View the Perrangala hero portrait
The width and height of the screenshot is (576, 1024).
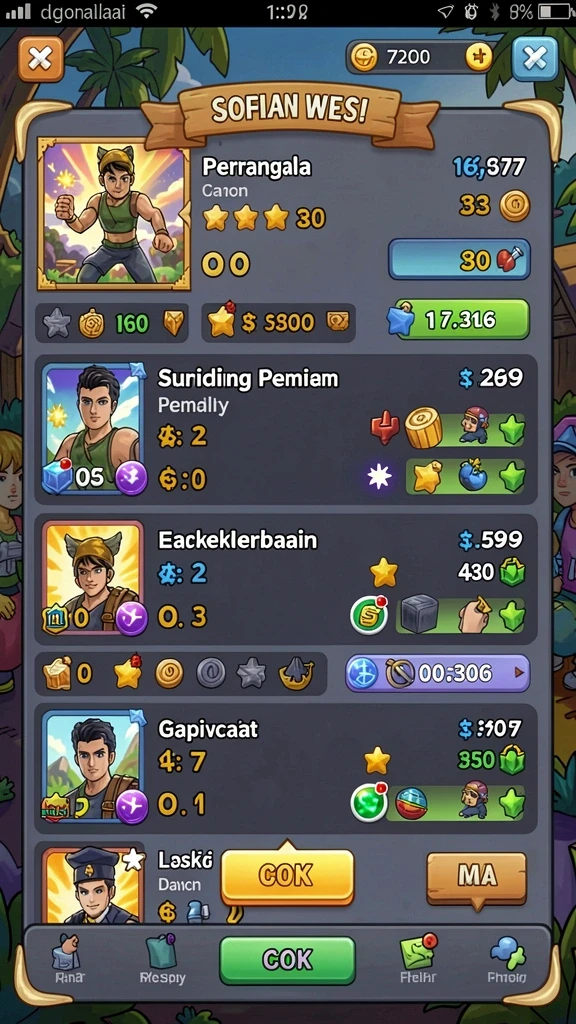pyautogui.click(x=114, y=213)
